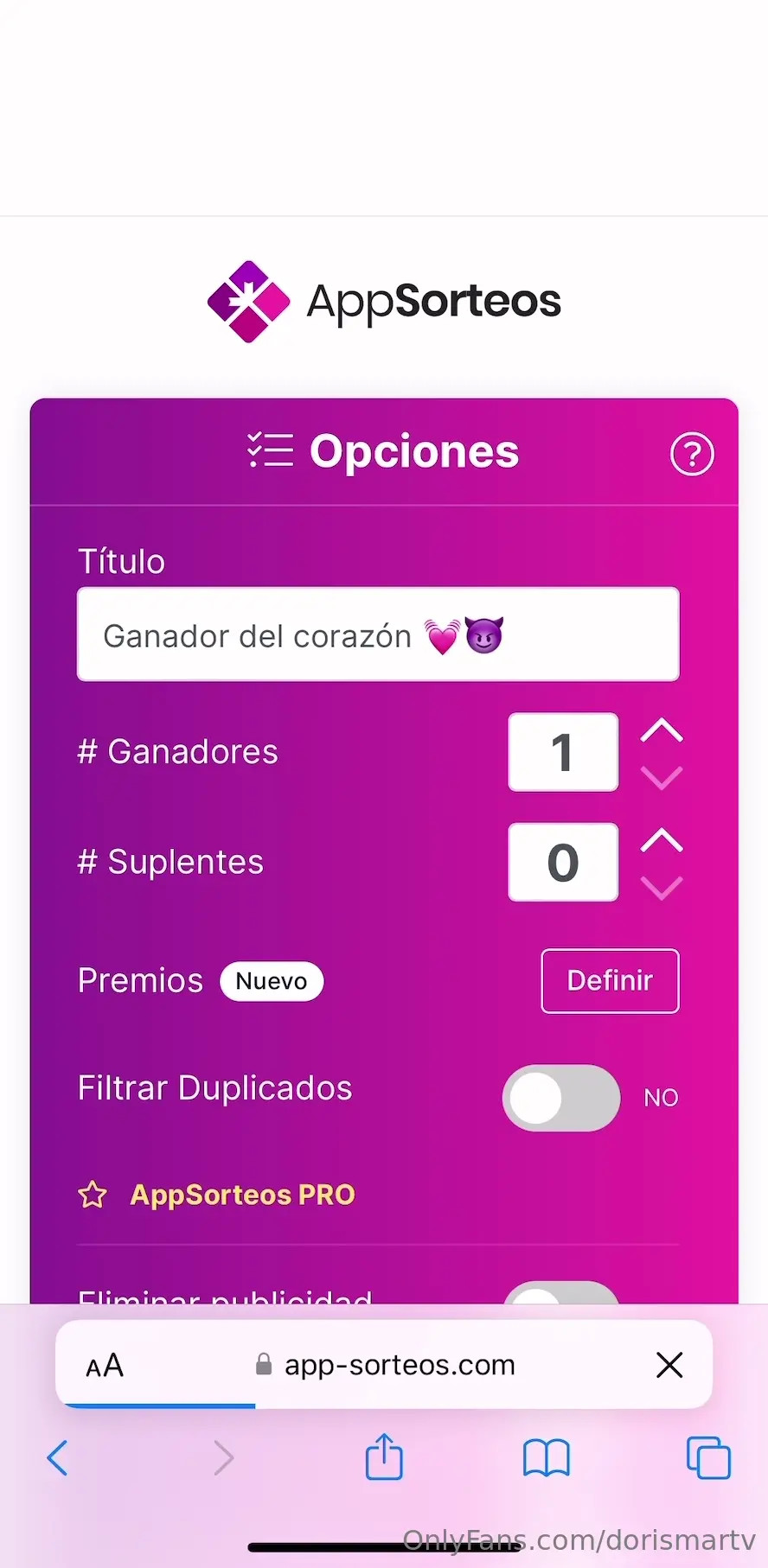Show all open browser tabs
This screenshot has width=768, height=1568.
click(x=708, y=1458)
